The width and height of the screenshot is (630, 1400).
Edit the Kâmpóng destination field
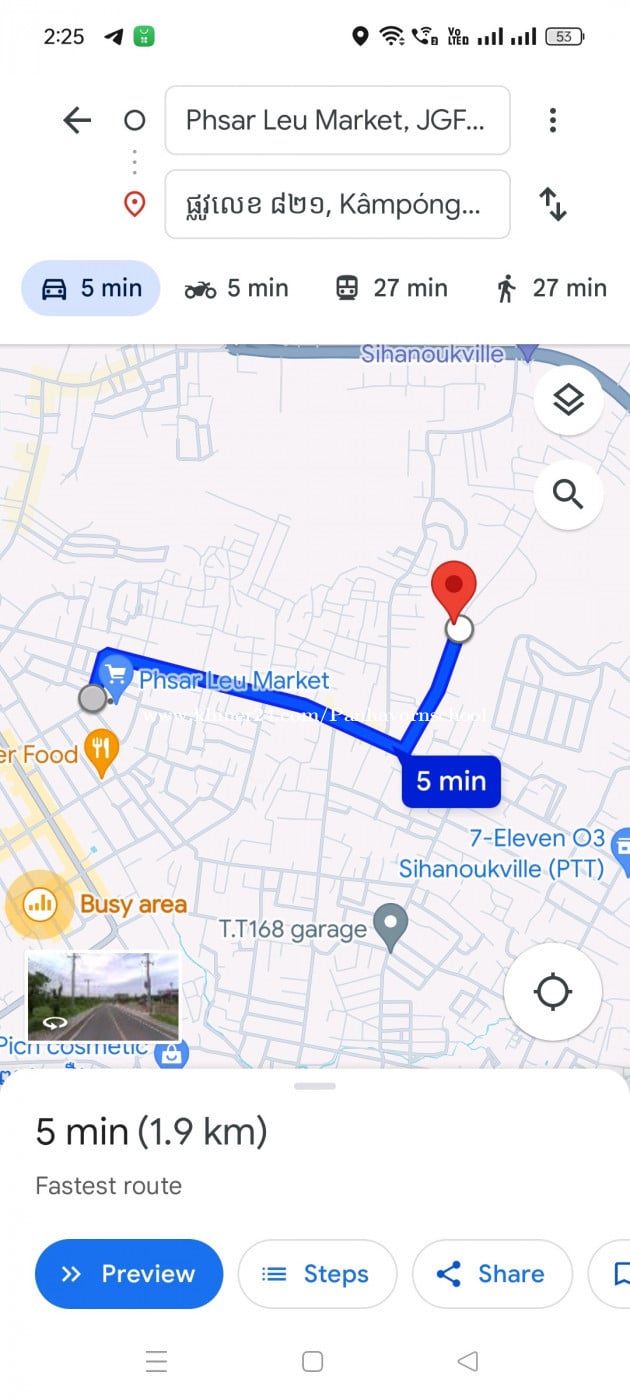(337, 205)
